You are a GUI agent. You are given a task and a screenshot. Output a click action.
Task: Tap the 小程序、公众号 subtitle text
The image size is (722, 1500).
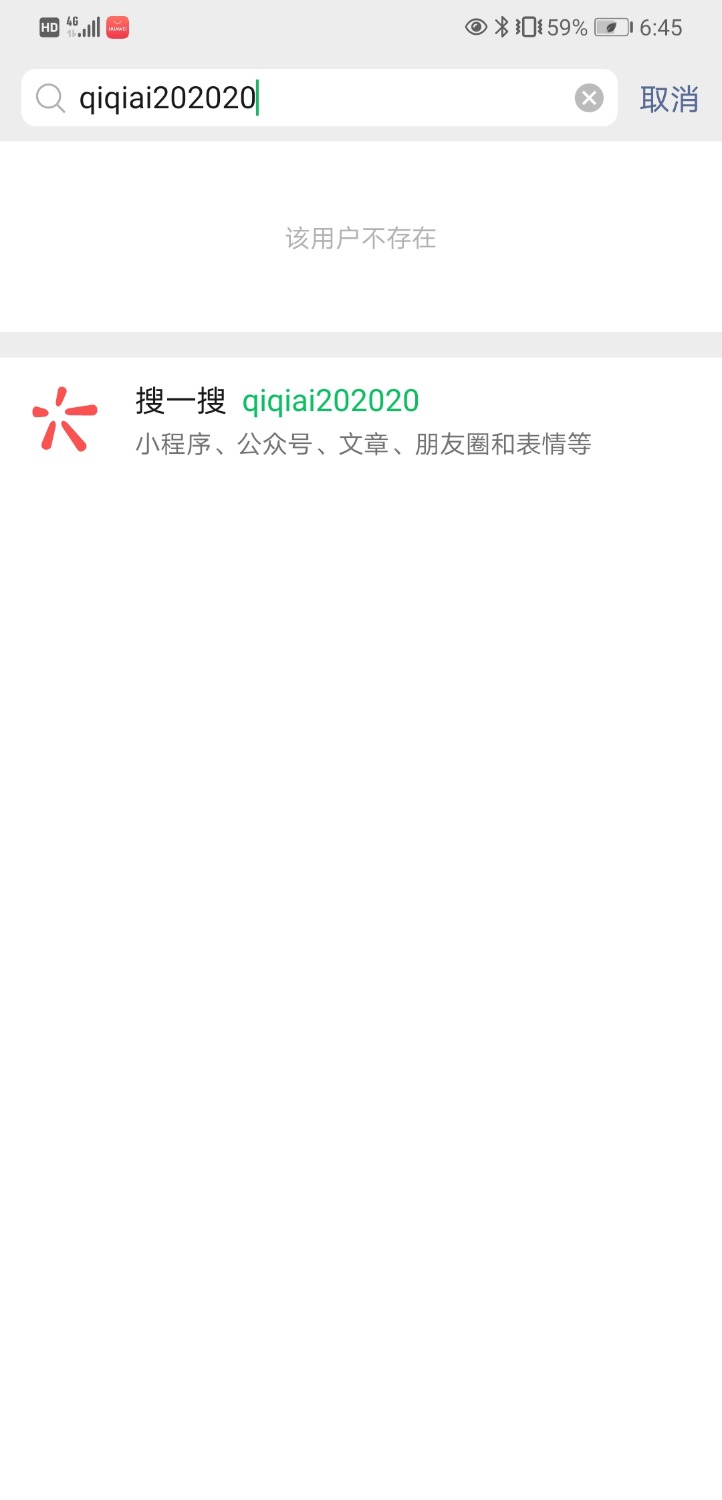pyautogui.click(x=362, y=443)
